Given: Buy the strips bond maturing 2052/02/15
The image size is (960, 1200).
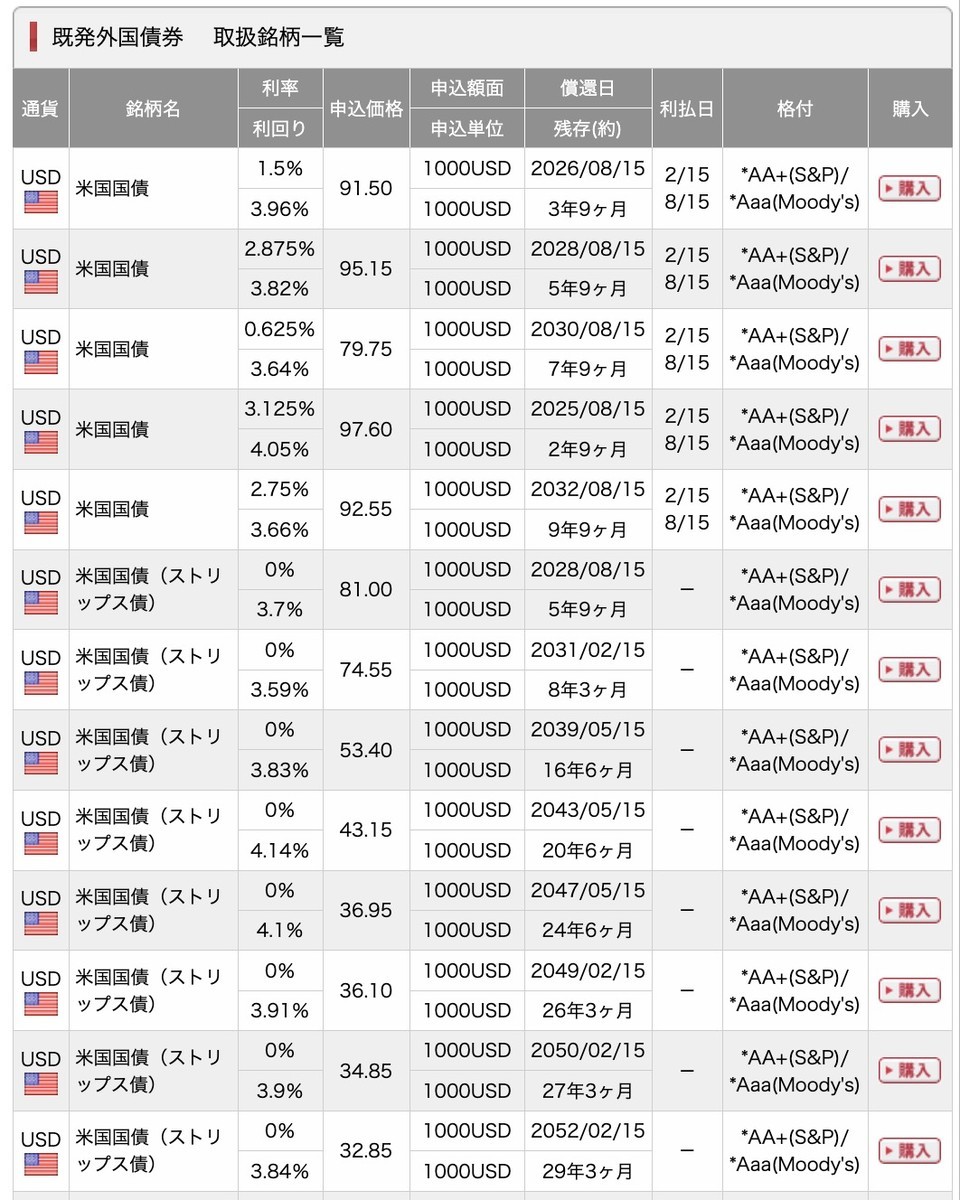Looking at the screenshot, I should tap(909, 1150).
